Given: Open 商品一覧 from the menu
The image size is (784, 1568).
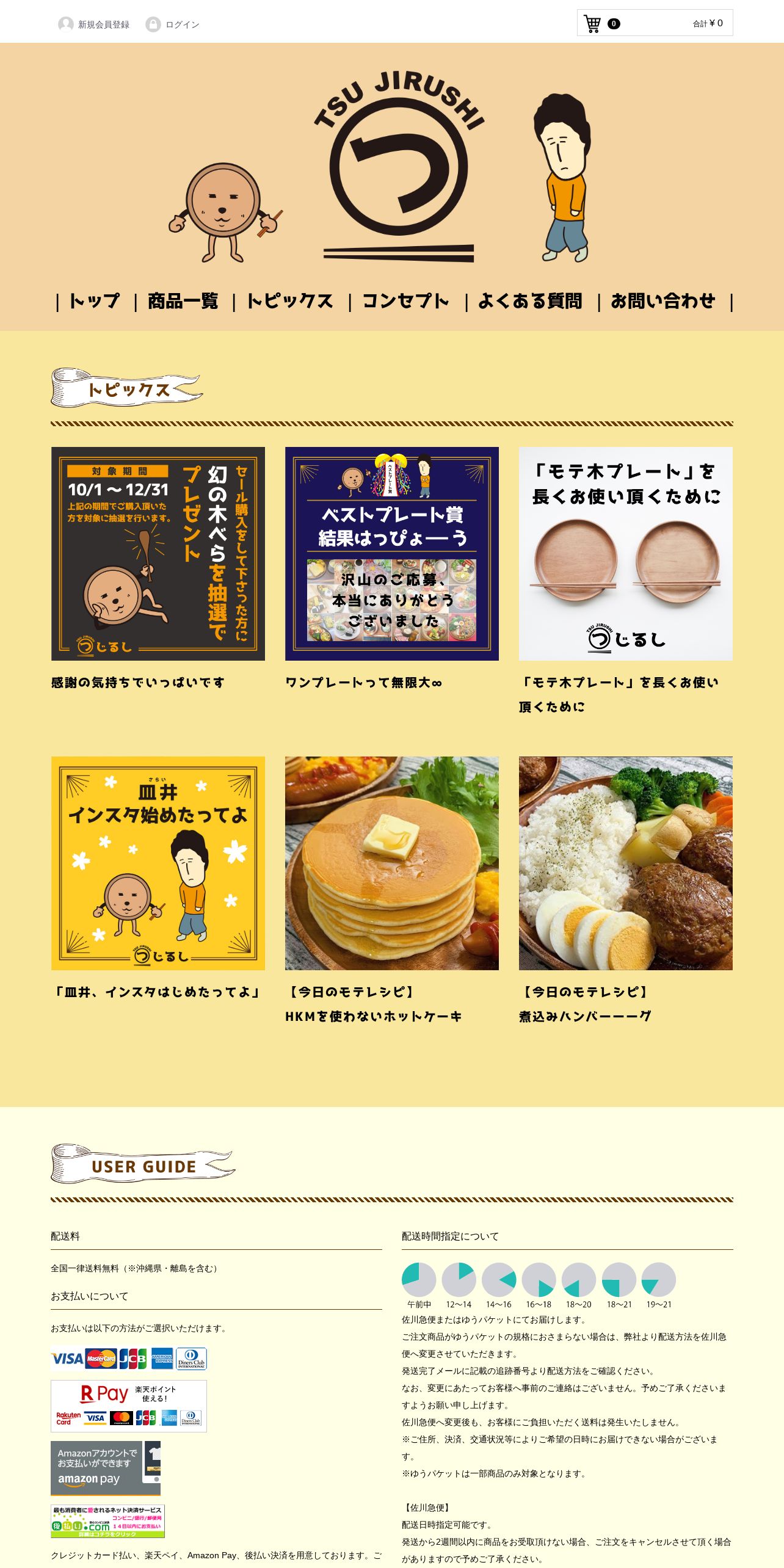Looking at the screenshot, I should click(183, 301).
